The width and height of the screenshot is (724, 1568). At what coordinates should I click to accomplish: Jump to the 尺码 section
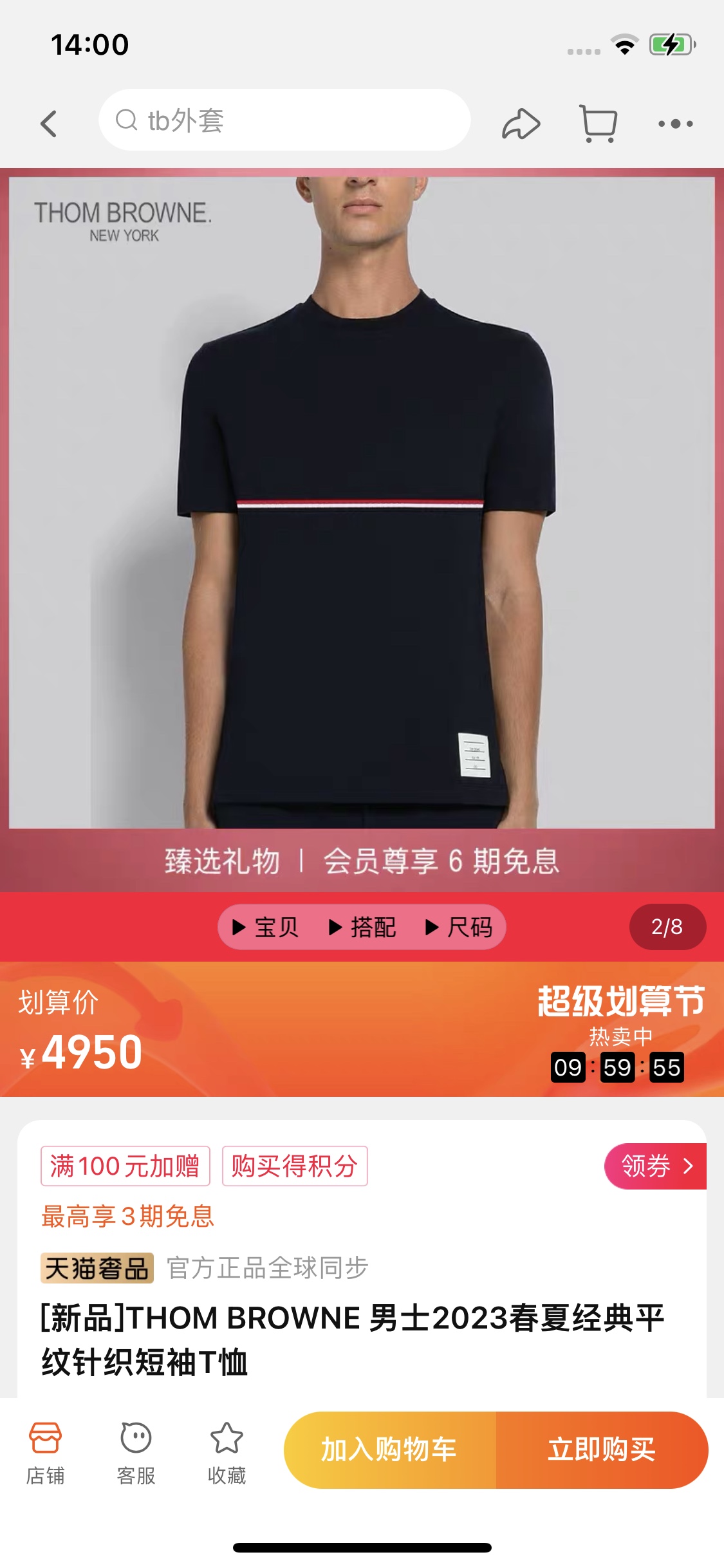459,927
